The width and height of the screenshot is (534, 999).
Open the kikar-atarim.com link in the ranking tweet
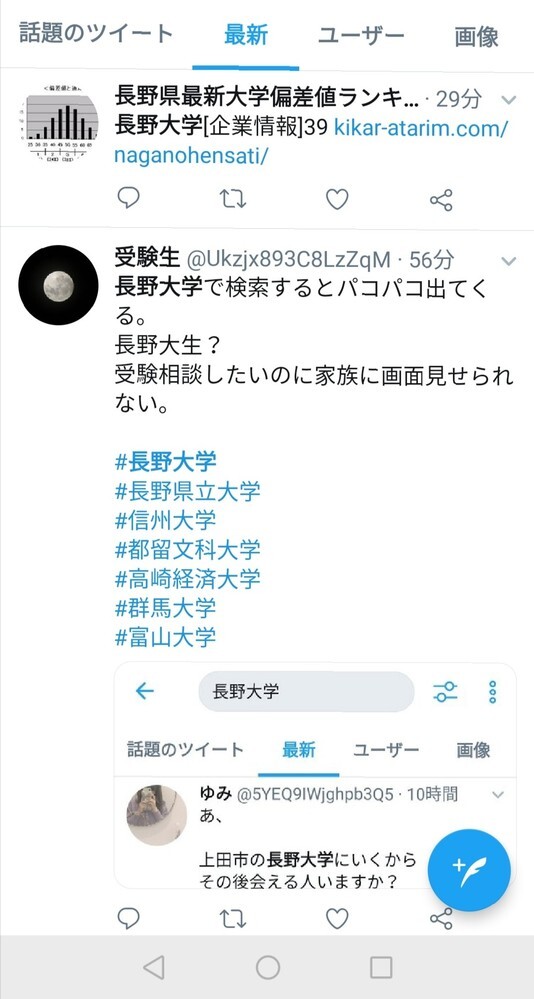tap(311, 141)
